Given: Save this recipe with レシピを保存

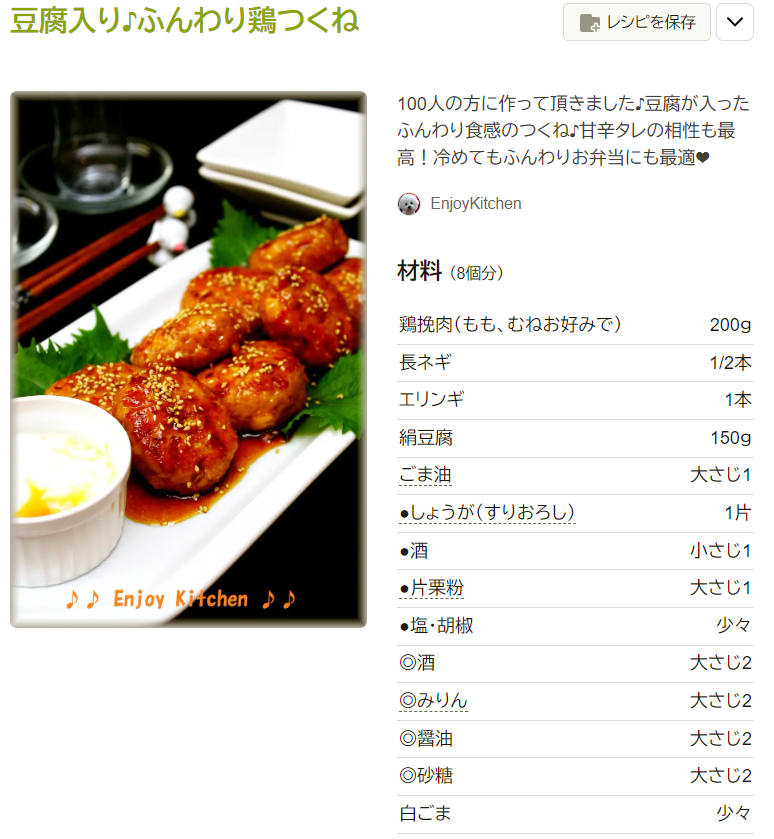Looking at the screenshot, I should tap(637, 22).
